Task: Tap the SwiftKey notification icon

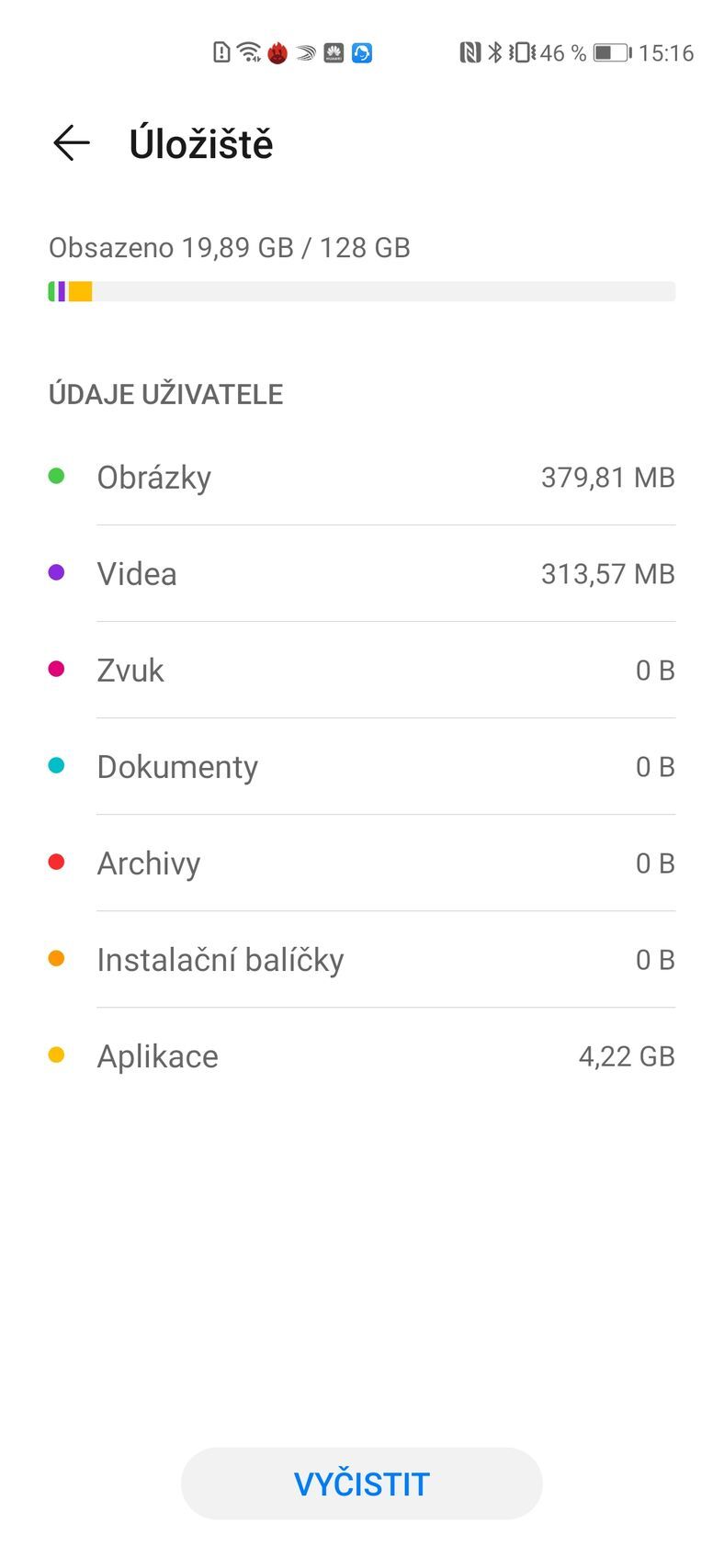Action: (304, 52)
